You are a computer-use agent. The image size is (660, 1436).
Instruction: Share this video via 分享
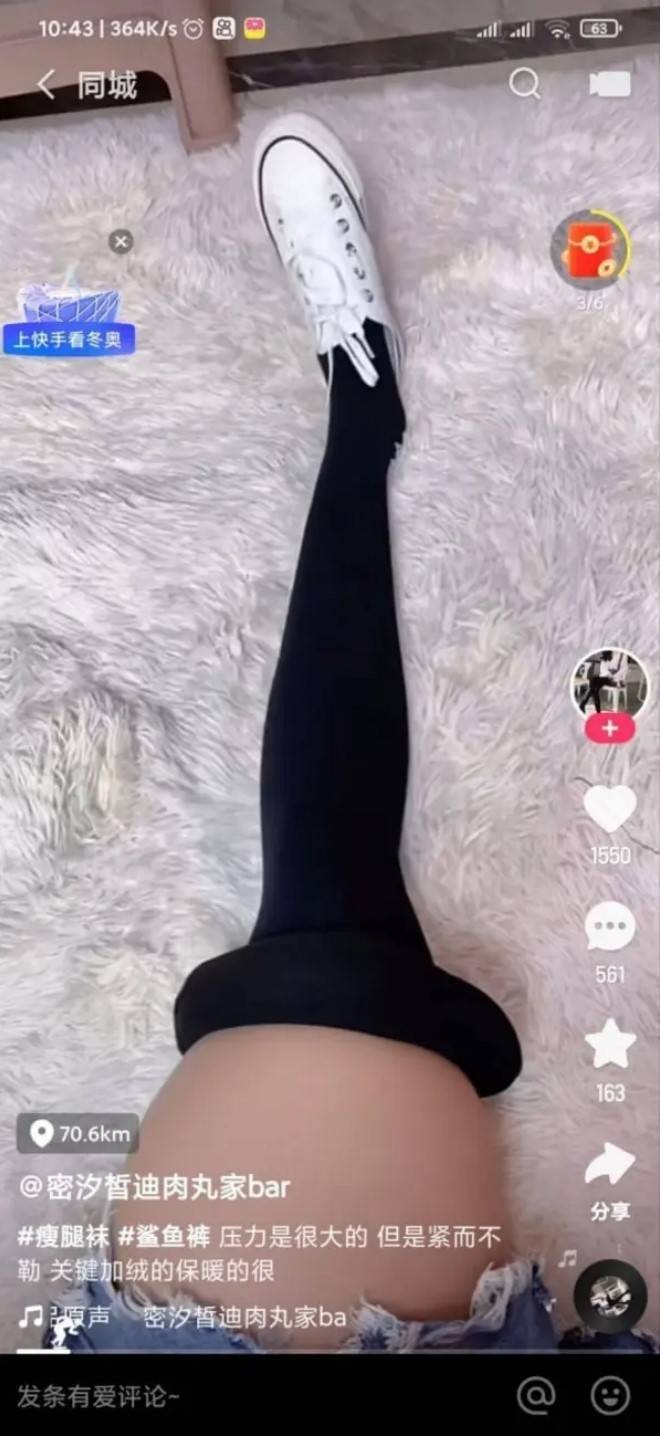pos(610,1165)
